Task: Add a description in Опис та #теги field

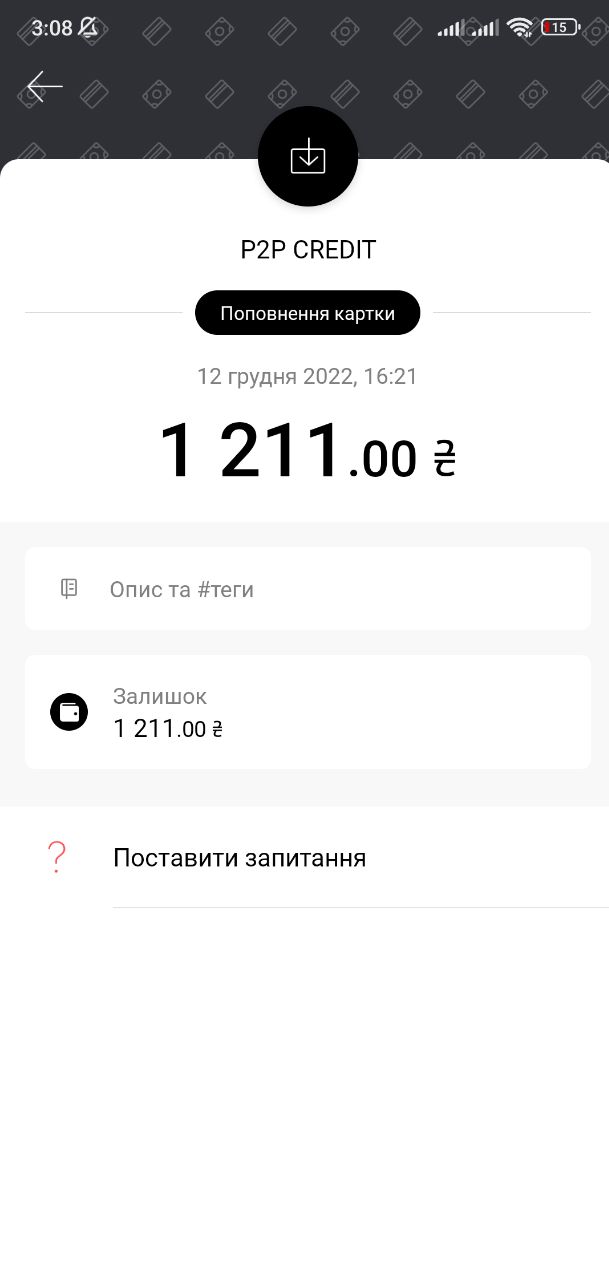Action: (x=307, y=589)
